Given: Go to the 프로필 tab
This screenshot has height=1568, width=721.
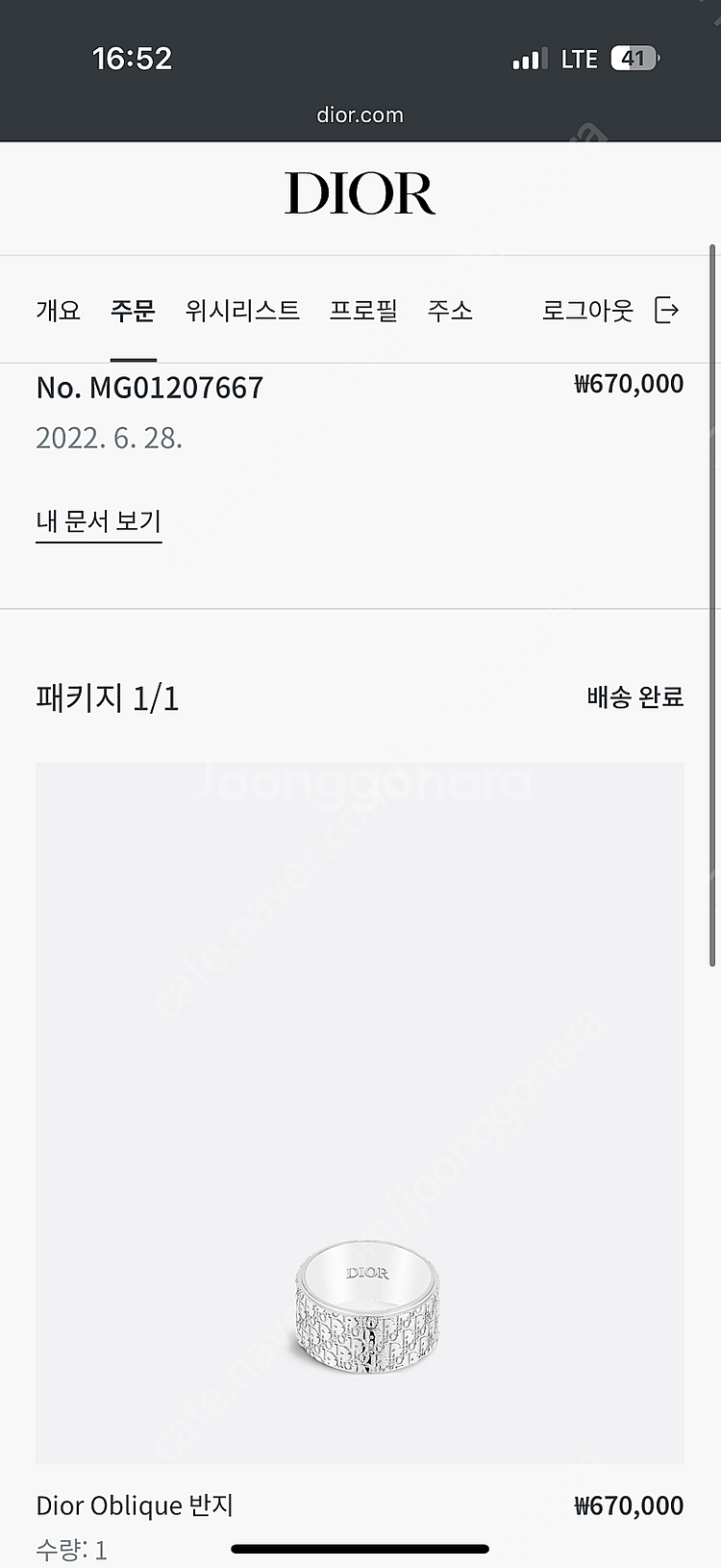Looking at the screenshot, I should (363, 311).
